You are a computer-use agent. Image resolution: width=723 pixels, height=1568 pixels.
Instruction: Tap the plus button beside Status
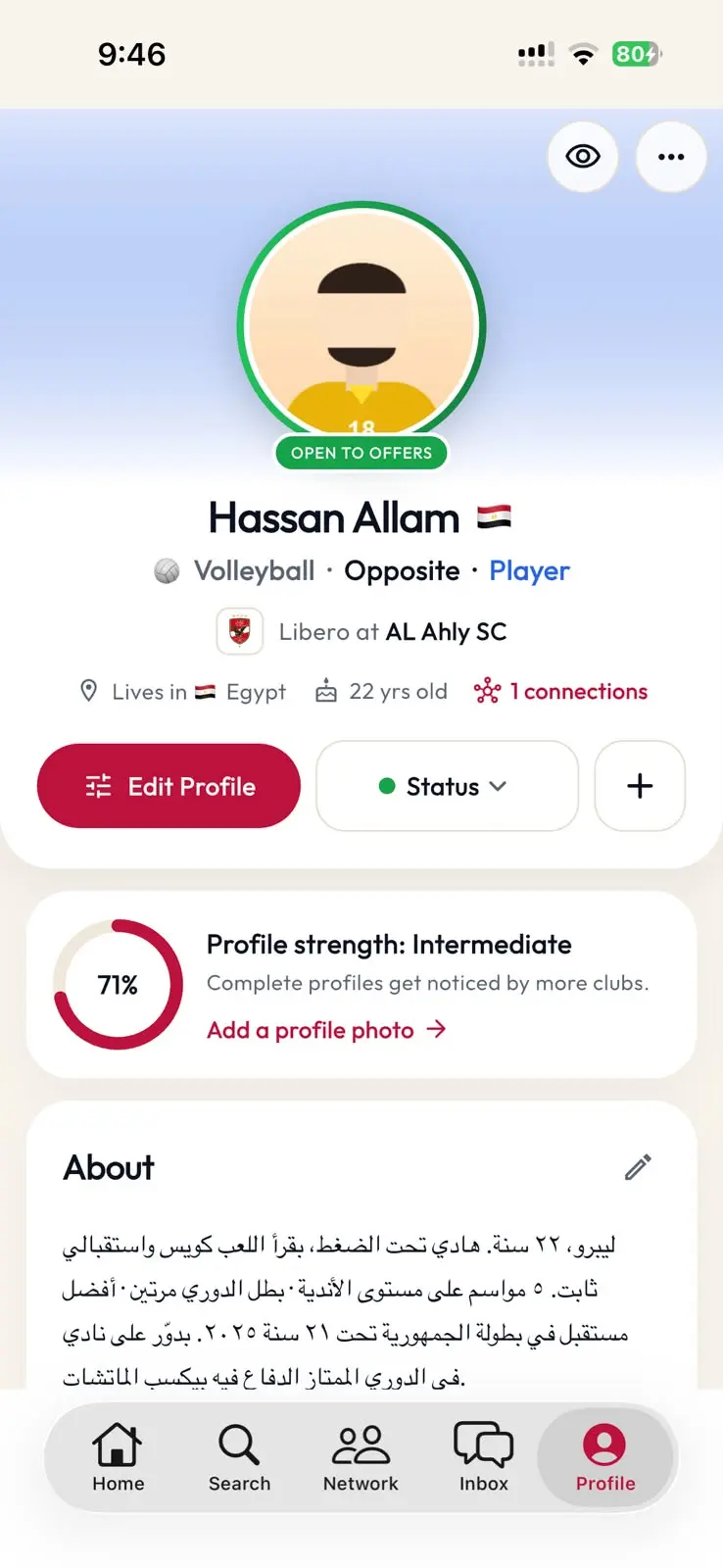(640, 786)
